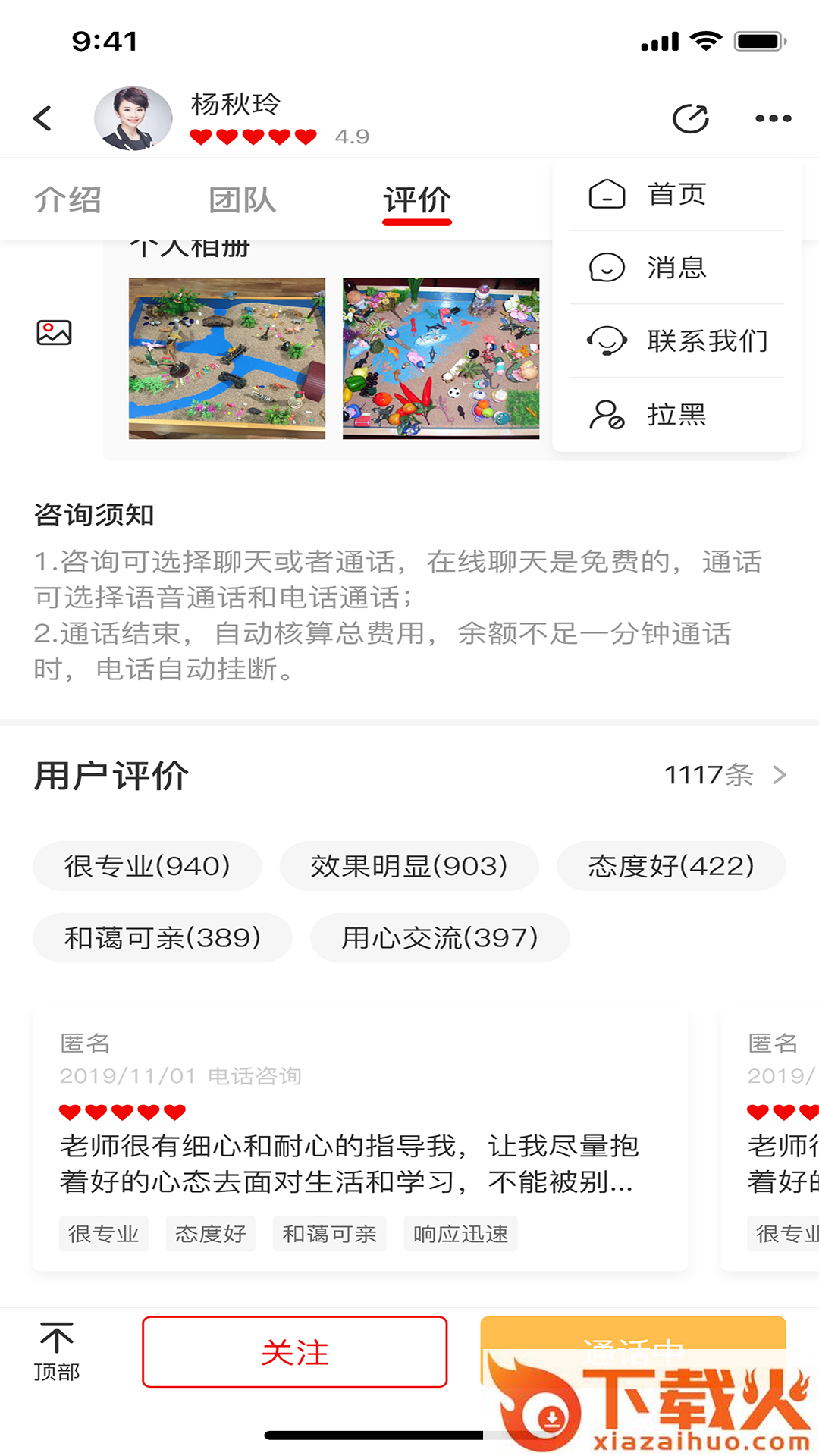Filter reviews by 态度好(422)
This screenshot has width=819, height=1456.
pos(671,866)
